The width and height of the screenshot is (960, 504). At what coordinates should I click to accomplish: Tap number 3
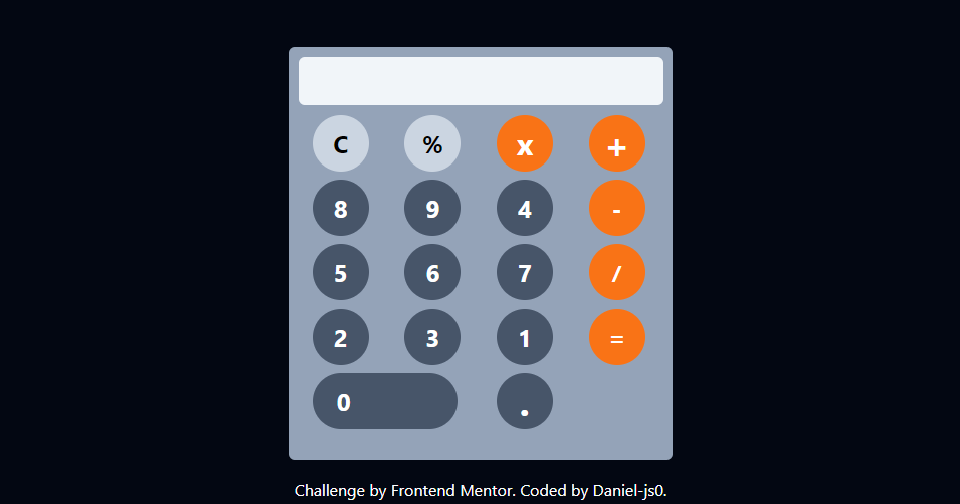(x=432, y=337)
